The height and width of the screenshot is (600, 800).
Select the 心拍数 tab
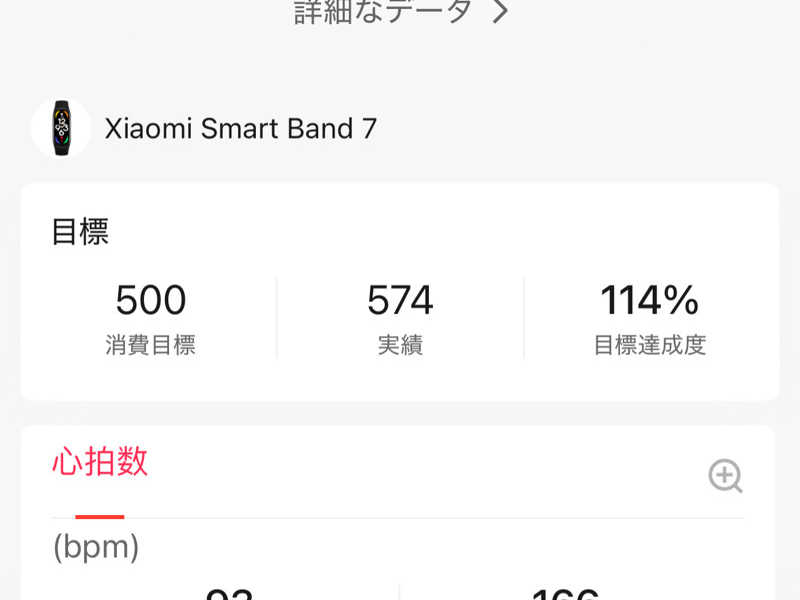(100, 462)
